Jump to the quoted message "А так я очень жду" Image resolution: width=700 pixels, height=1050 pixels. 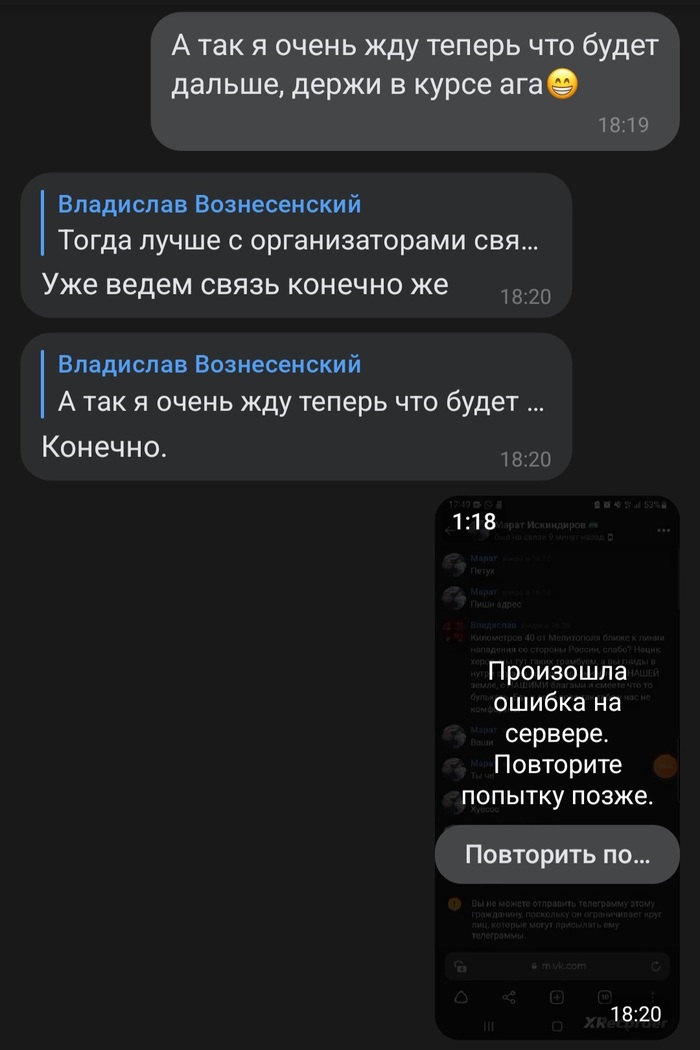(297, 385)
